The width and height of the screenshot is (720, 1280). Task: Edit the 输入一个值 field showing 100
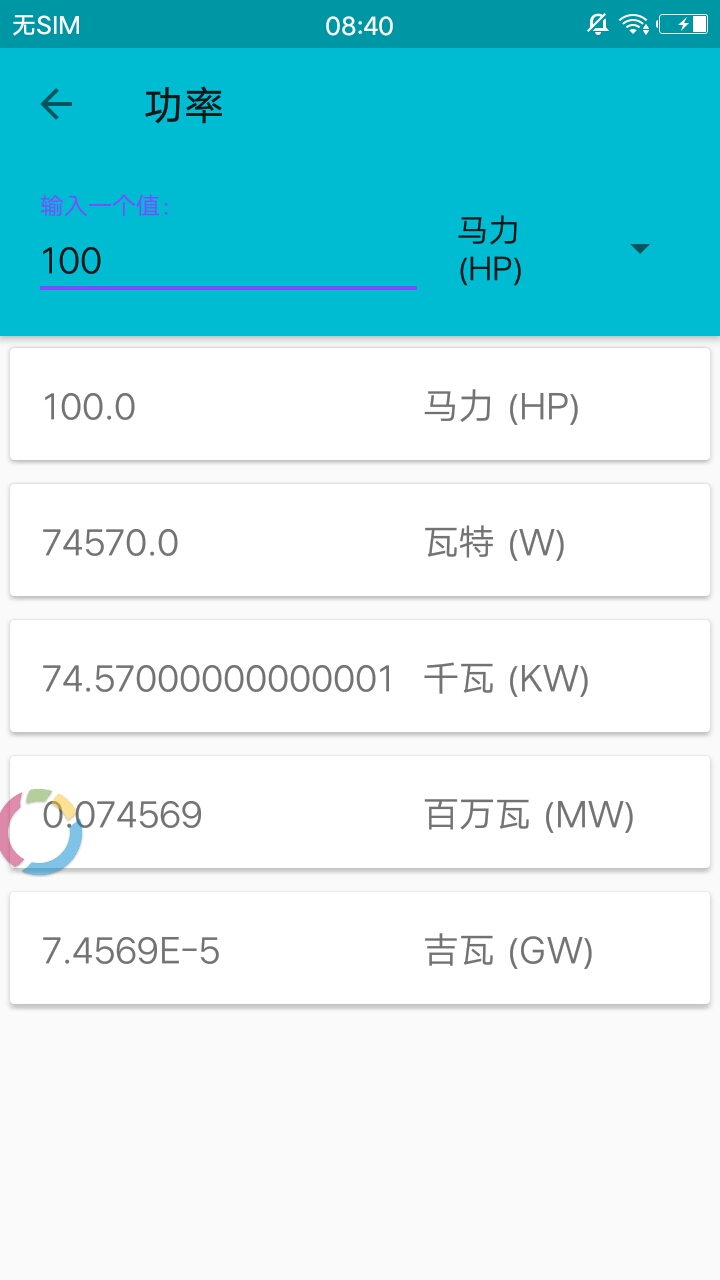(227, 261)
